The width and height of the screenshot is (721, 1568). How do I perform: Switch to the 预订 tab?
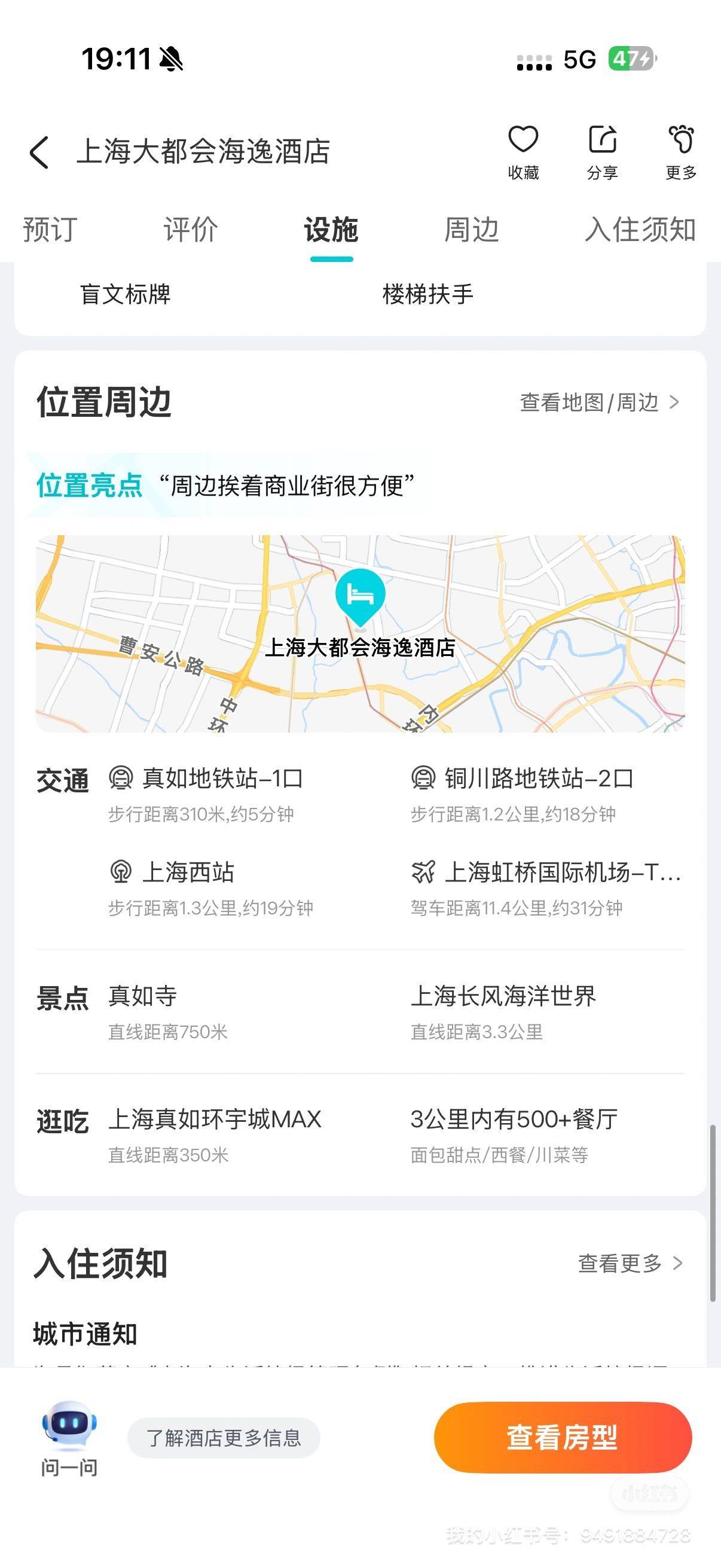[x=50, y=230]
